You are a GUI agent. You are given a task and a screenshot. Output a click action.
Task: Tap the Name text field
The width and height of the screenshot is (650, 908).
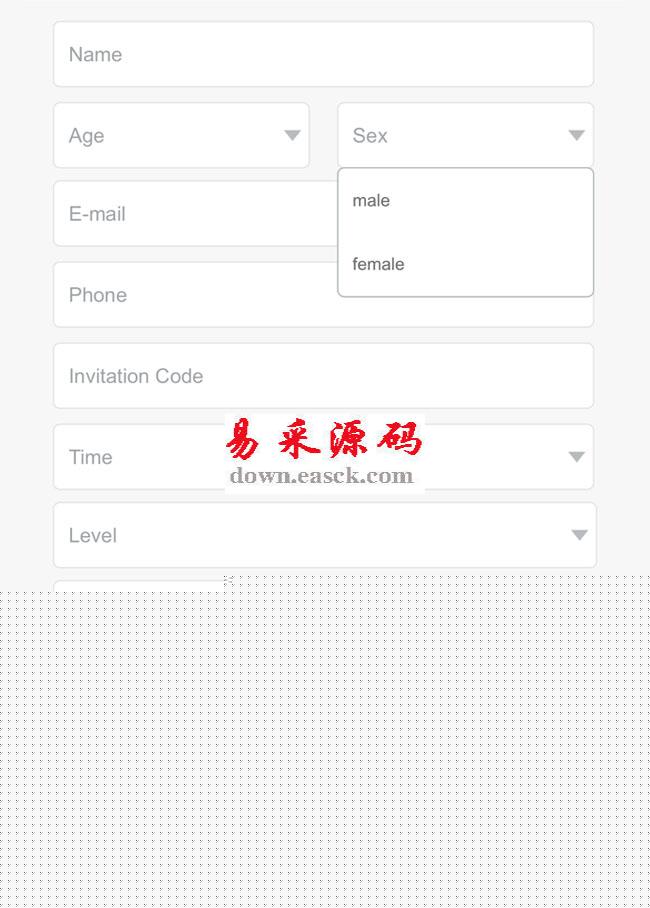point(323,54)
